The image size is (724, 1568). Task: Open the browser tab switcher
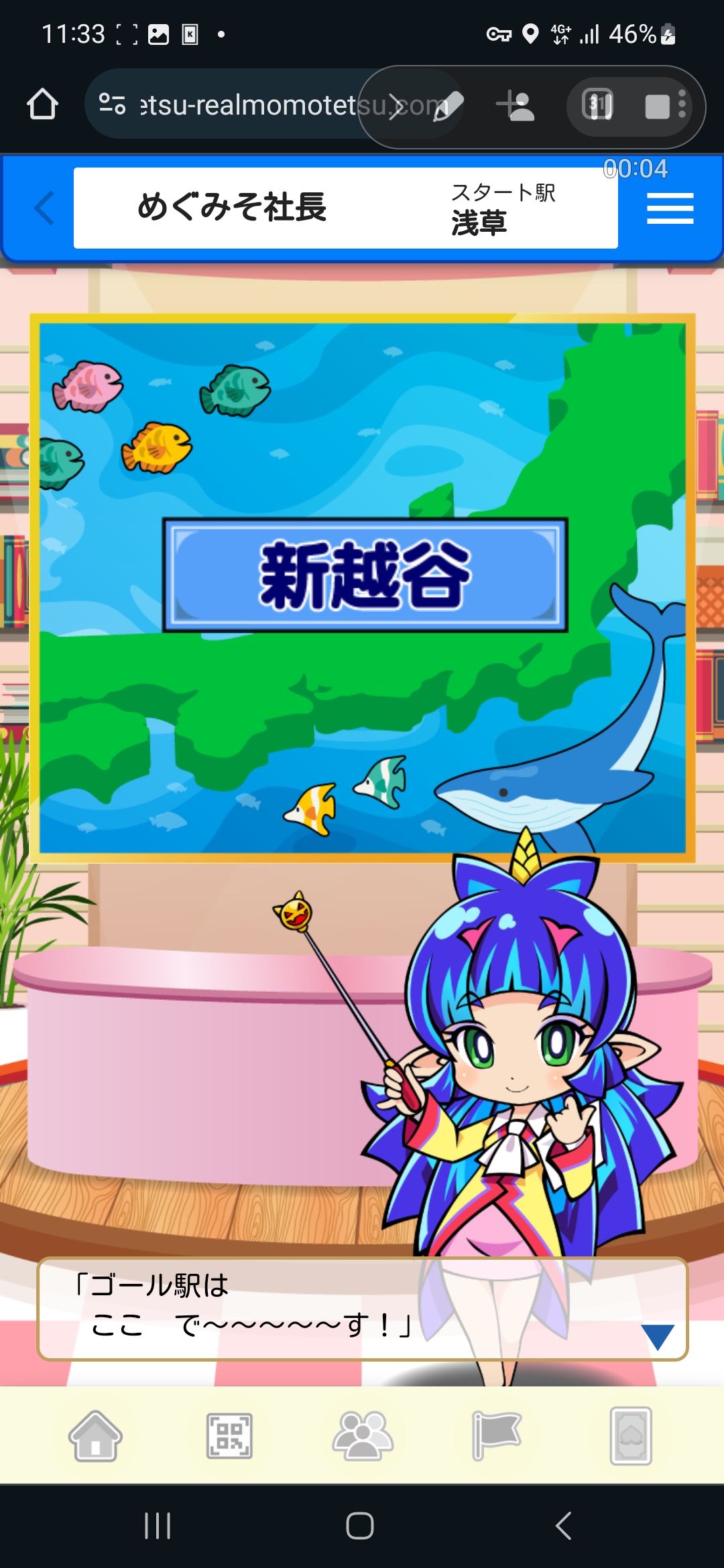tap(597, 105)
